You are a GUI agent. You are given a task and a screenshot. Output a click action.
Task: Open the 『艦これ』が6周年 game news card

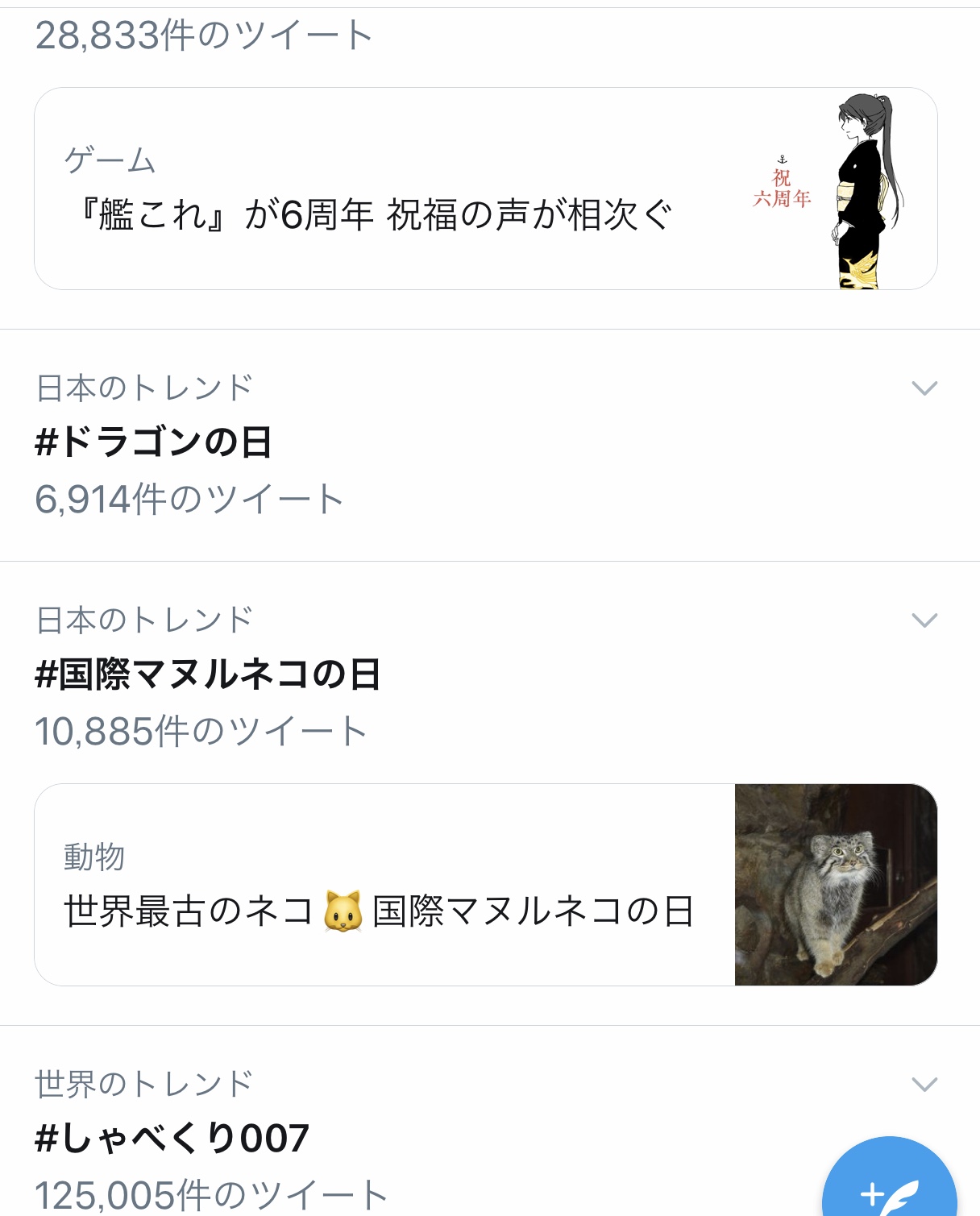point(485,189)
